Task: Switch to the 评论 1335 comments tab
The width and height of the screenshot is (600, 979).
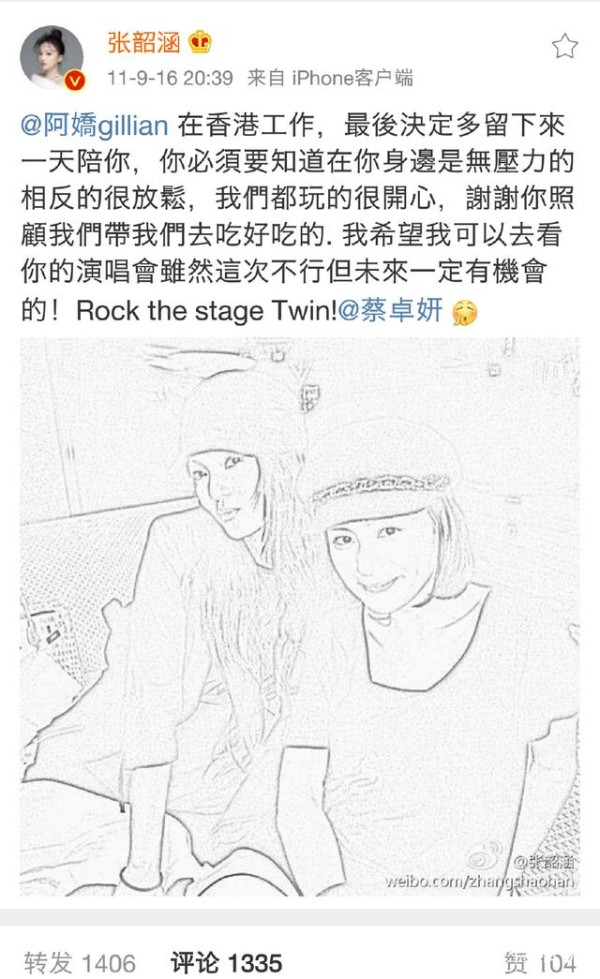Action: point(226,962)
